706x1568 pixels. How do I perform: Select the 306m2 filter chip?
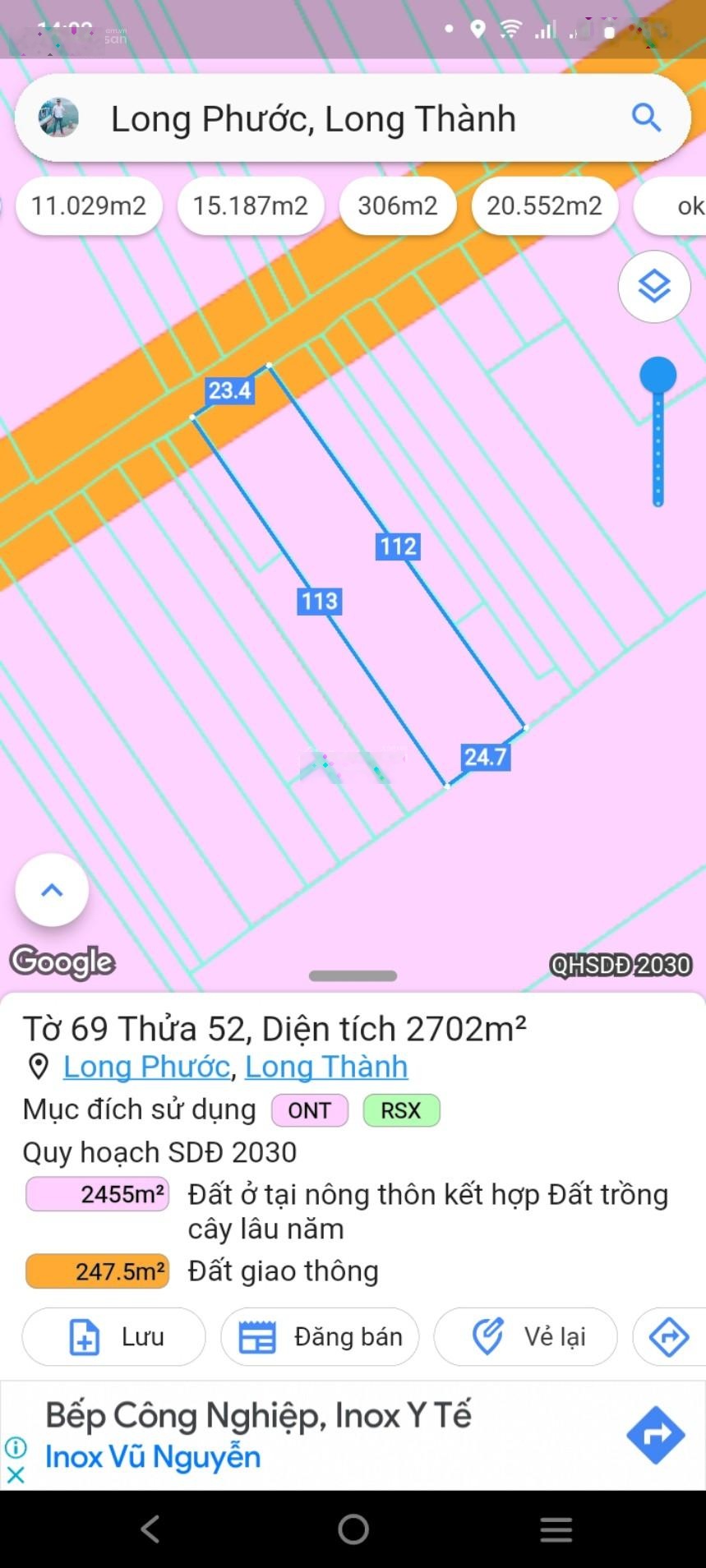pyautogui.click(x=398, y=206)
